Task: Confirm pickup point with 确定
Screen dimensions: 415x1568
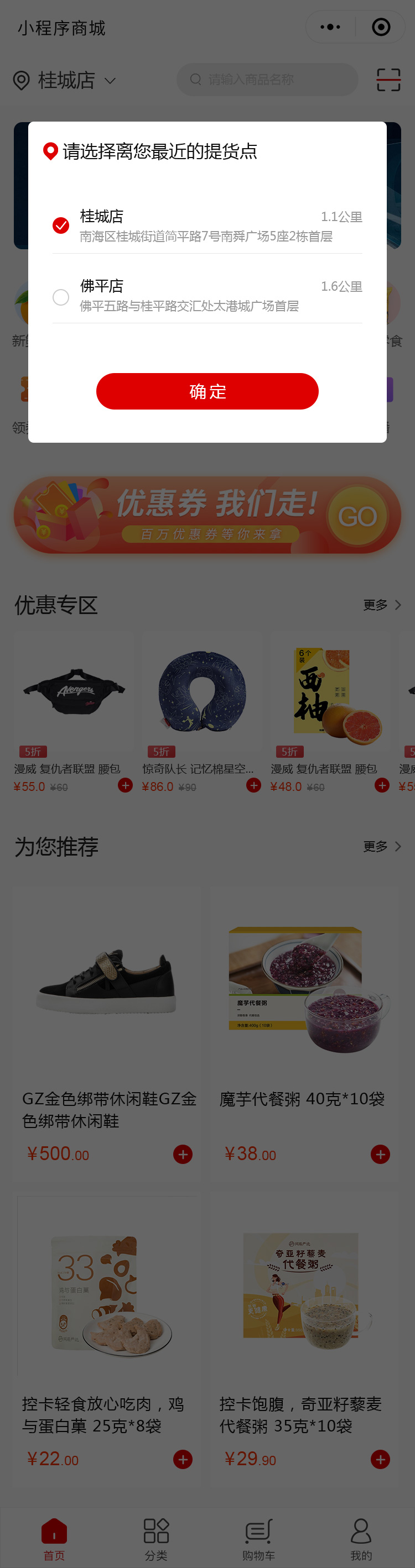Action: pyautogui.click(x=207, y=391)
